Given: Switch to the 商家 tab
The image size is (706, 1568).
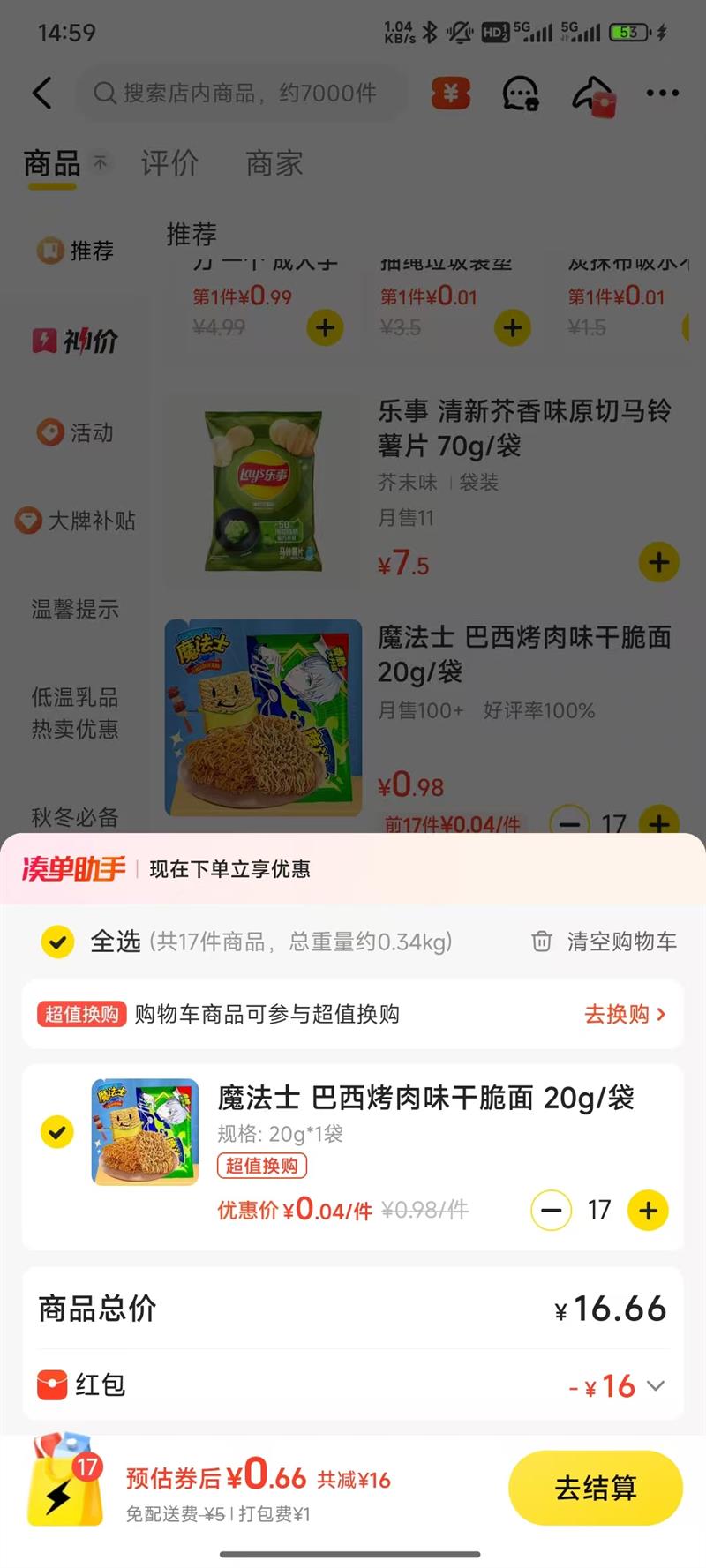Looking at the screenshot, I should tap(274, 164).
